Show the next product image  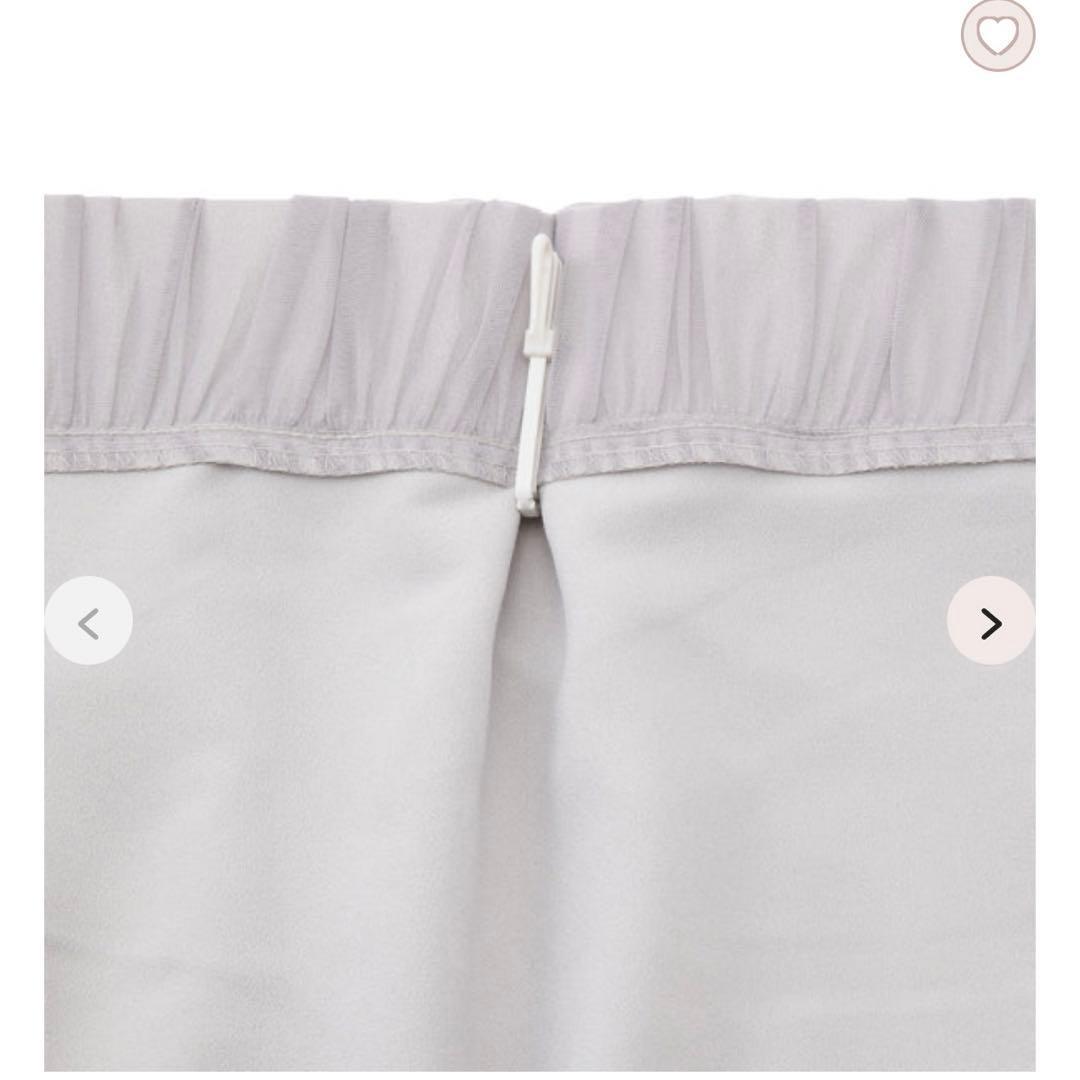(x=990, y=622)
